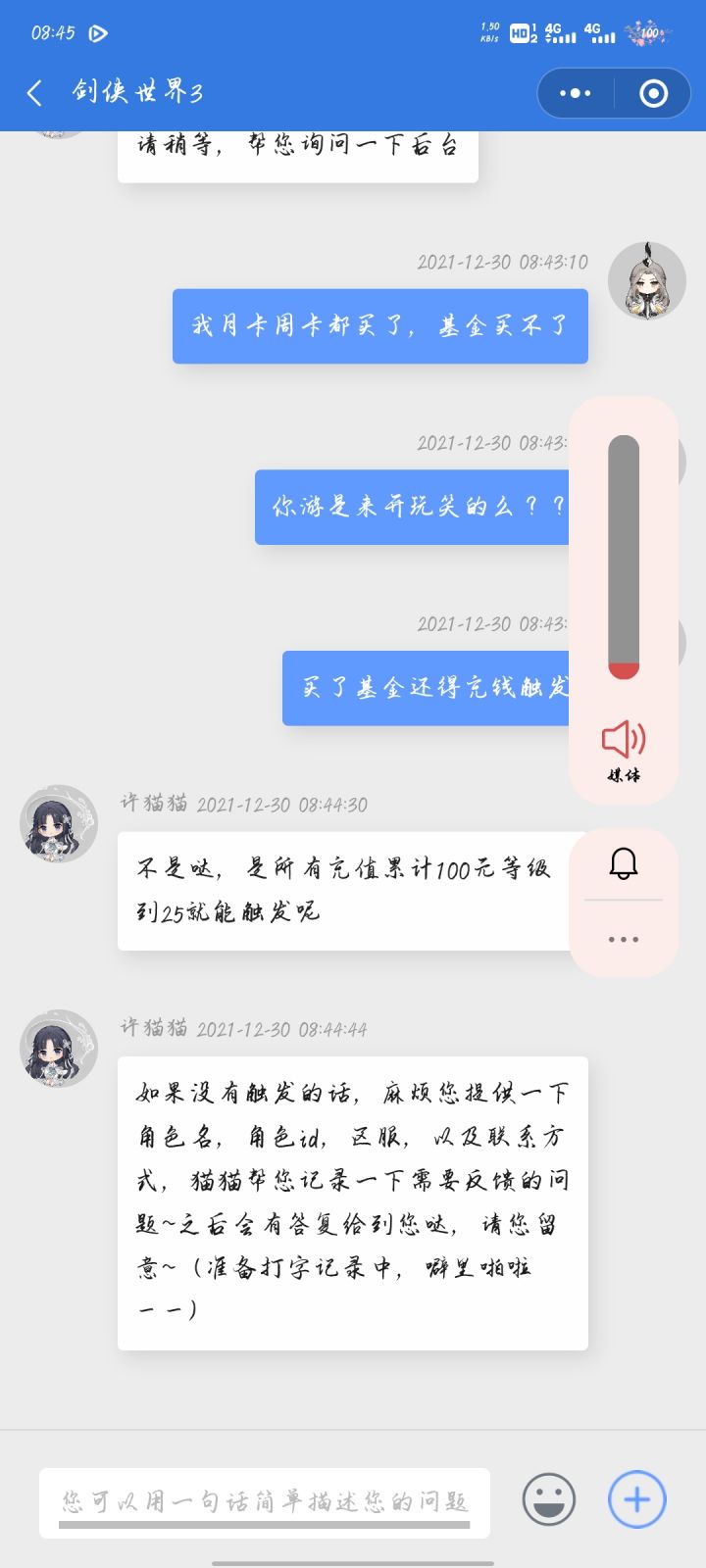
Task: Open 许猫猫's profile avatar
Action: (56, 824)
